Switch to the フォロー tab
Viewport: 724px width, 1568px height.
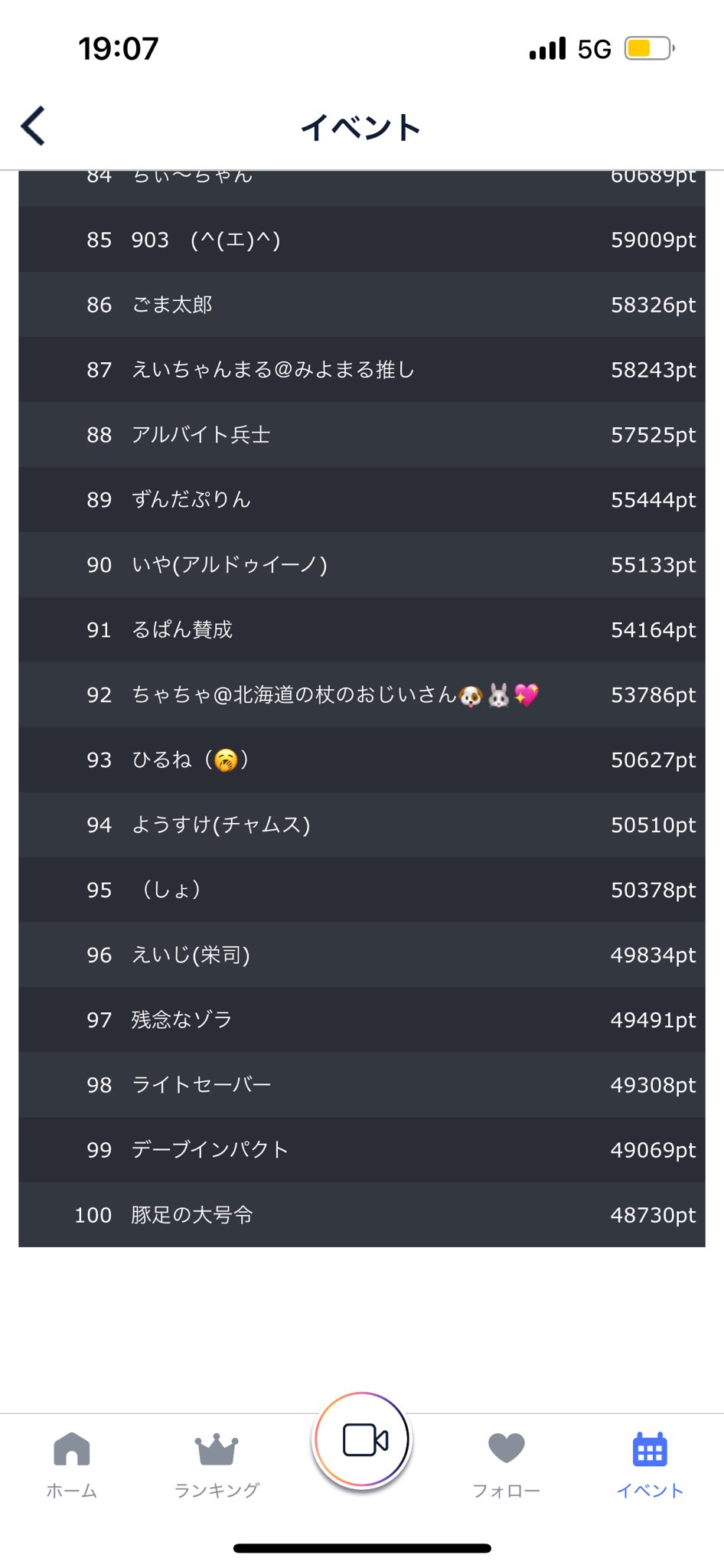(x=506, y=1464)
